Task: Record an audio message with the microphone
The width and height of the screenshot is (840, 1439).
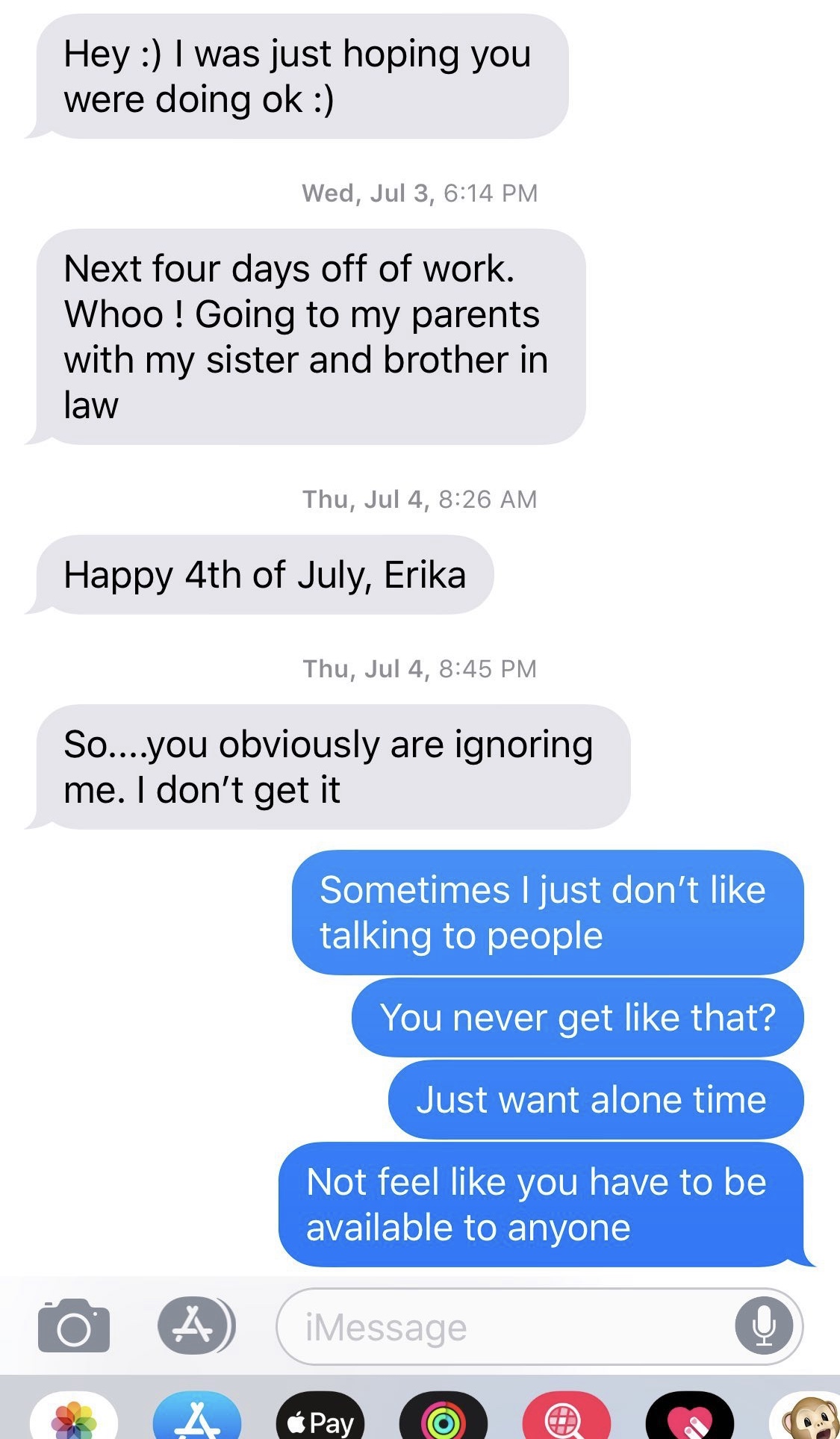Action: click(763, 1326)
